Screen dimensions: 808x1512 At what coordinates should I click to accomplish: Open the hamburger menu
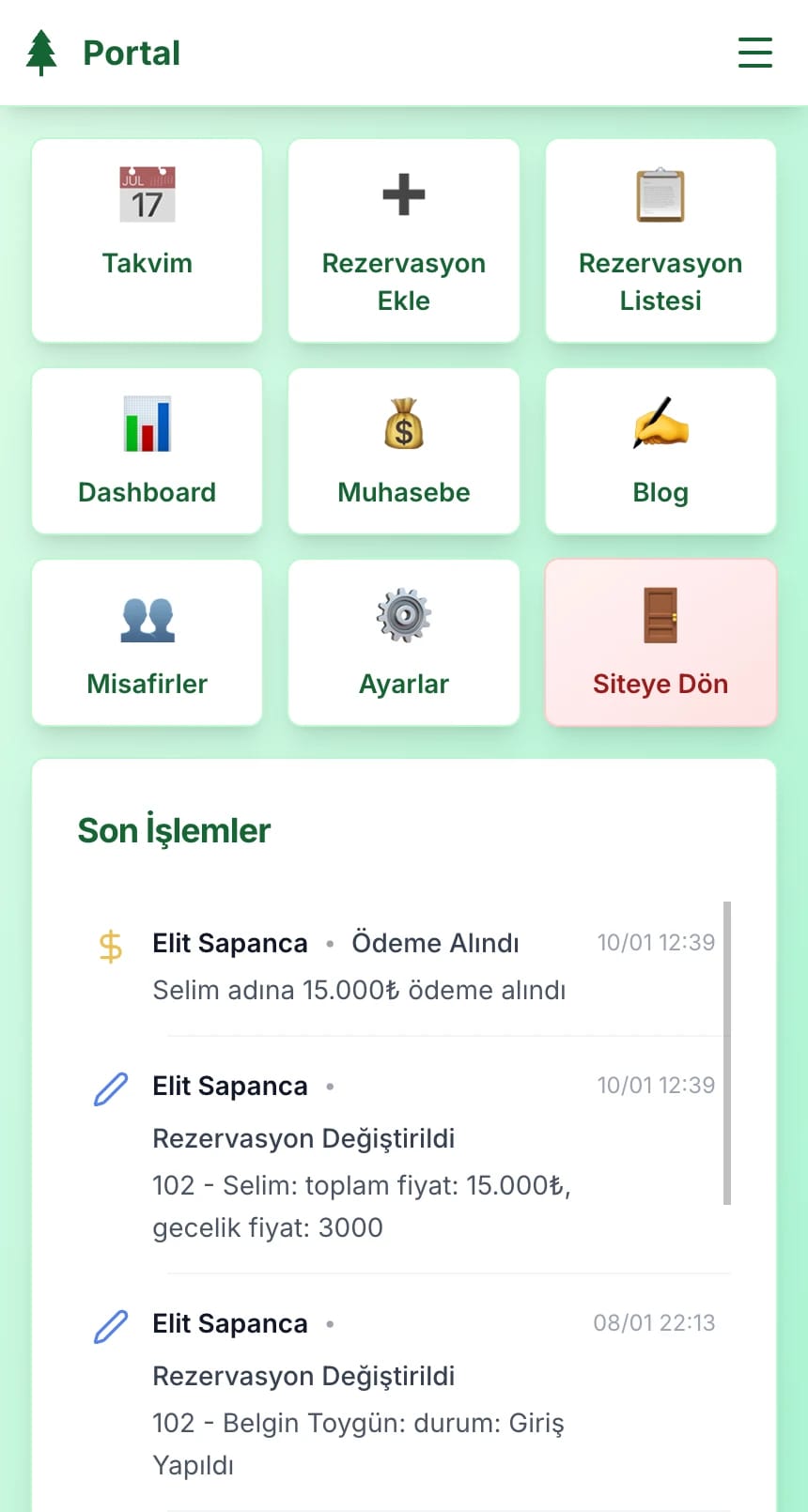coord(754,53)
